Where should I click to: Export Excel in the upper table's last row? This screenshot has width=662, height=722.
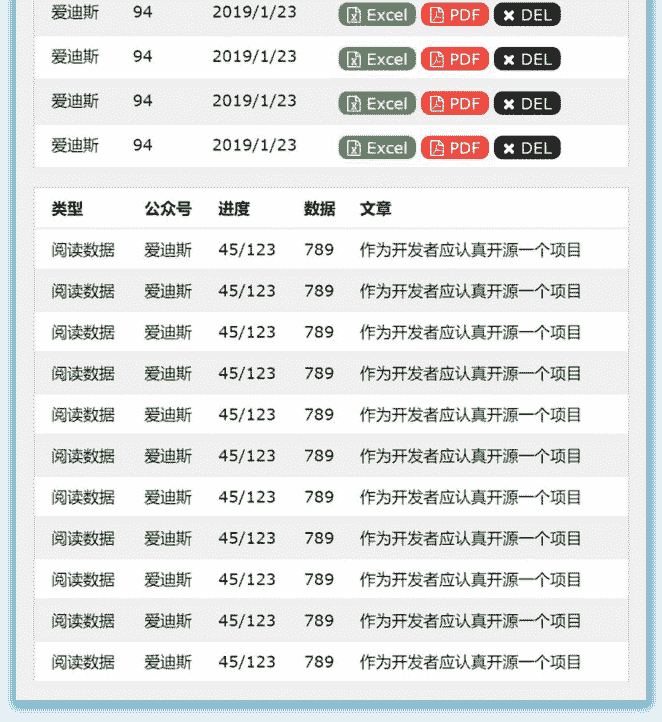click(x=377, y=148)
